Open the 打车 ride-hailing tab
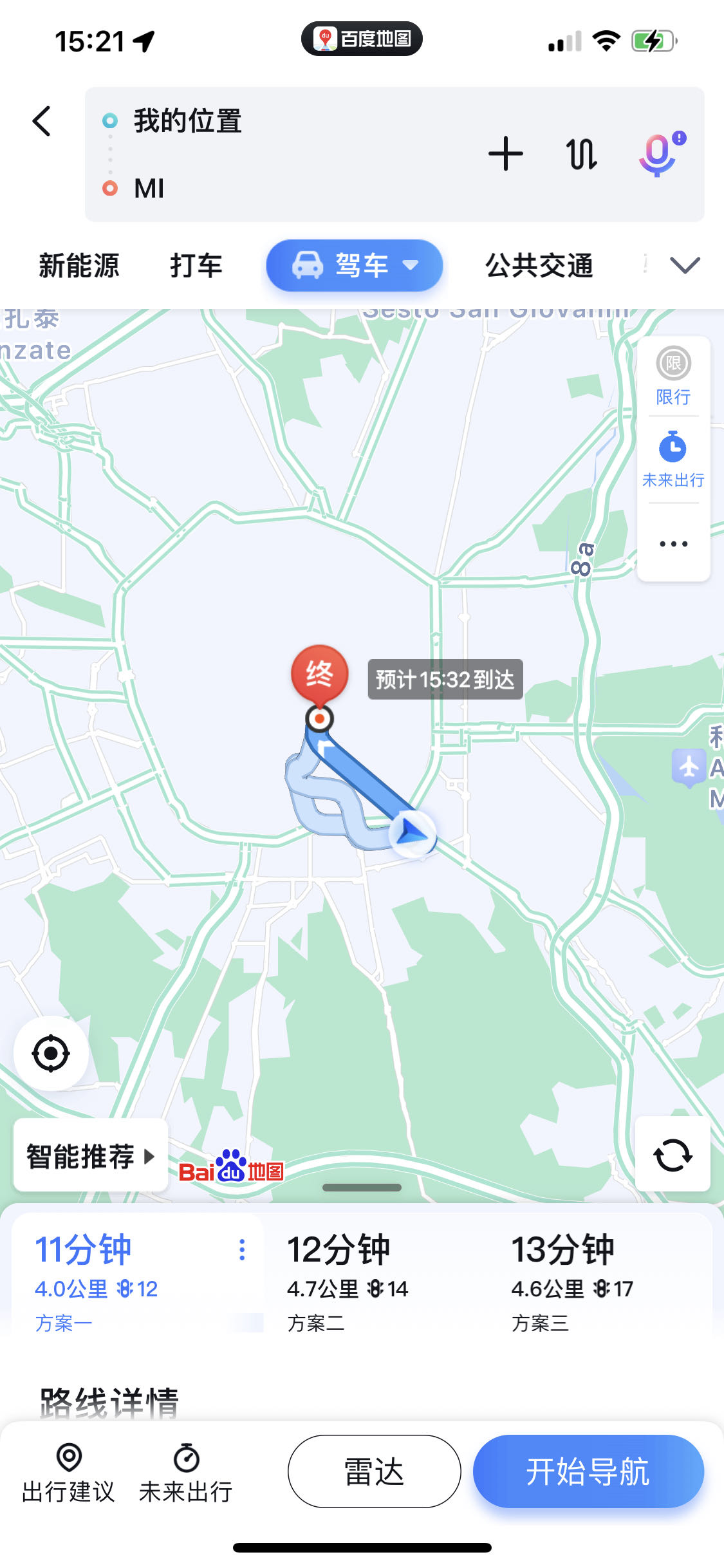Image resolution: width=724 pixels, height=1568 pixels. [197, 265]
